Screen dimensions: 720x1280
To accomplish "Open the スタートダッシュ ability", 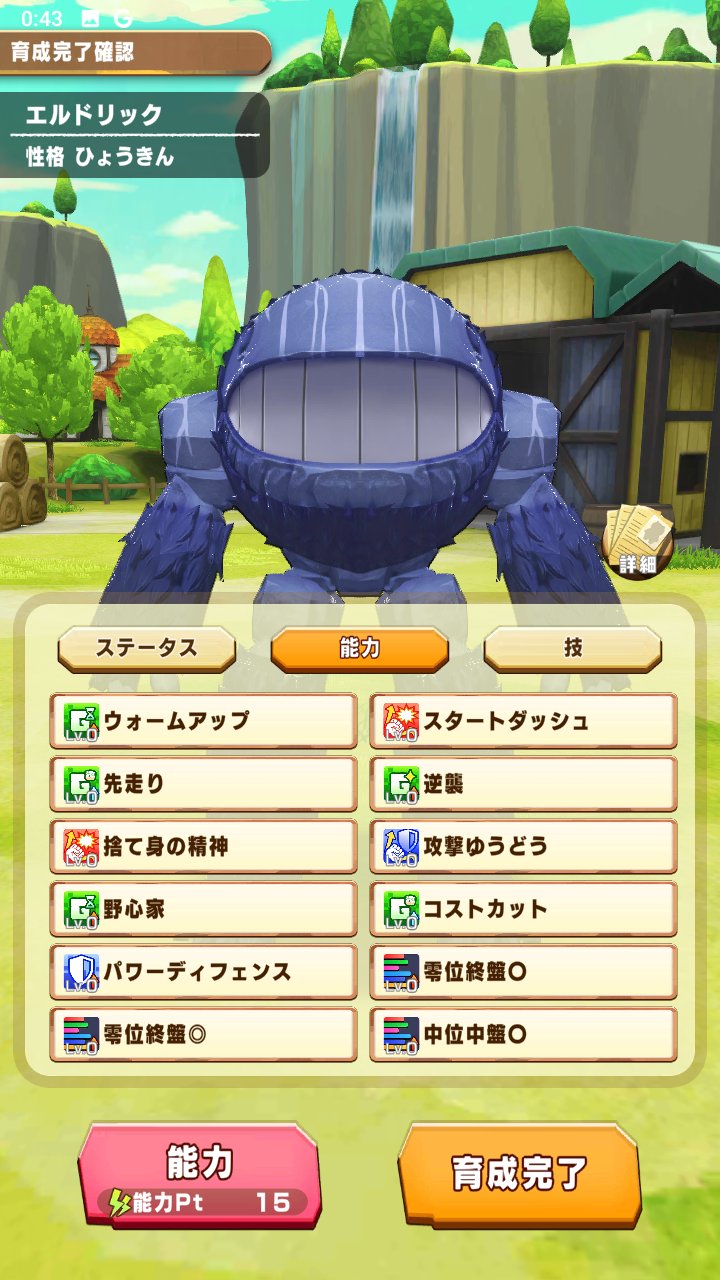I will (x=523, y=721).
